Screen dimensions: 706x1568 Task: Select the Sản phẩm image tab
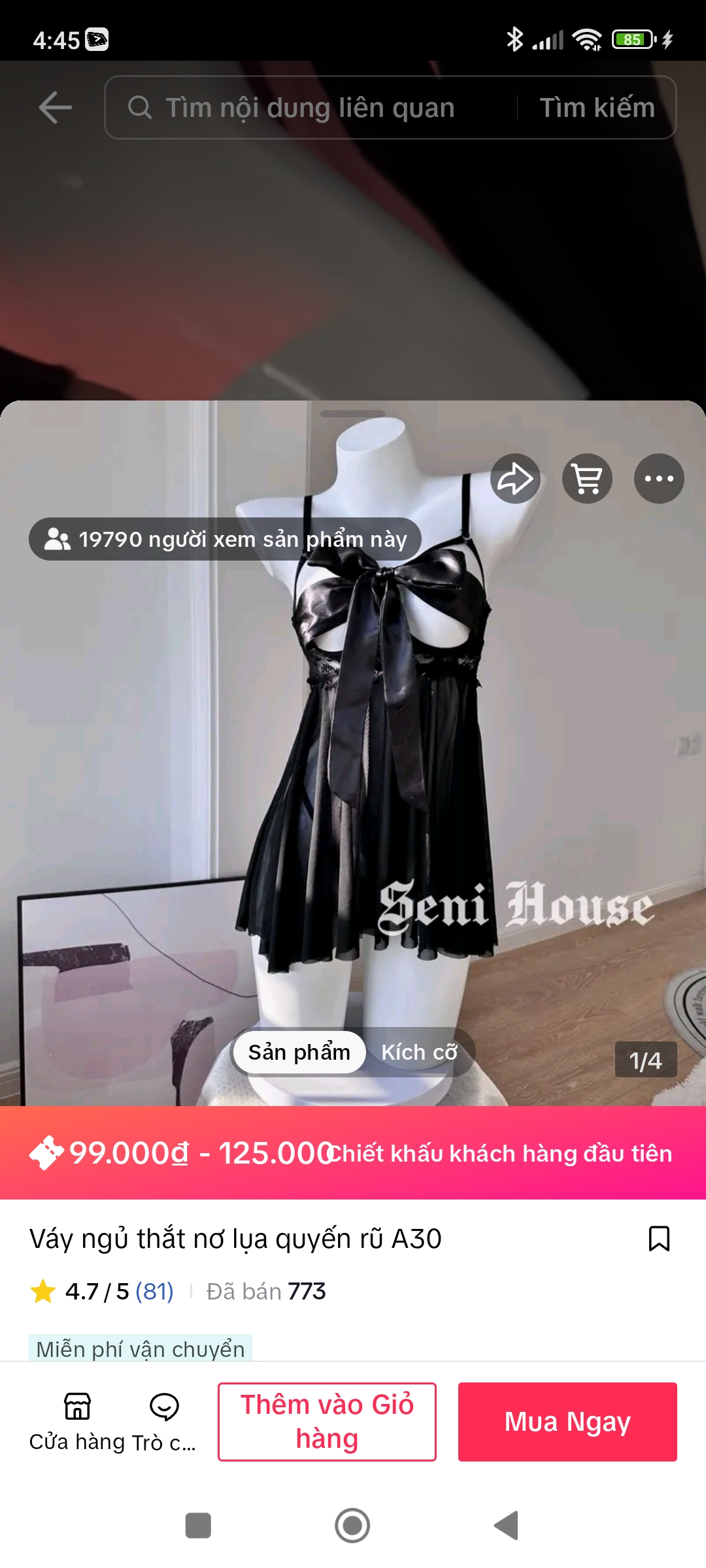click(299, 1053)
